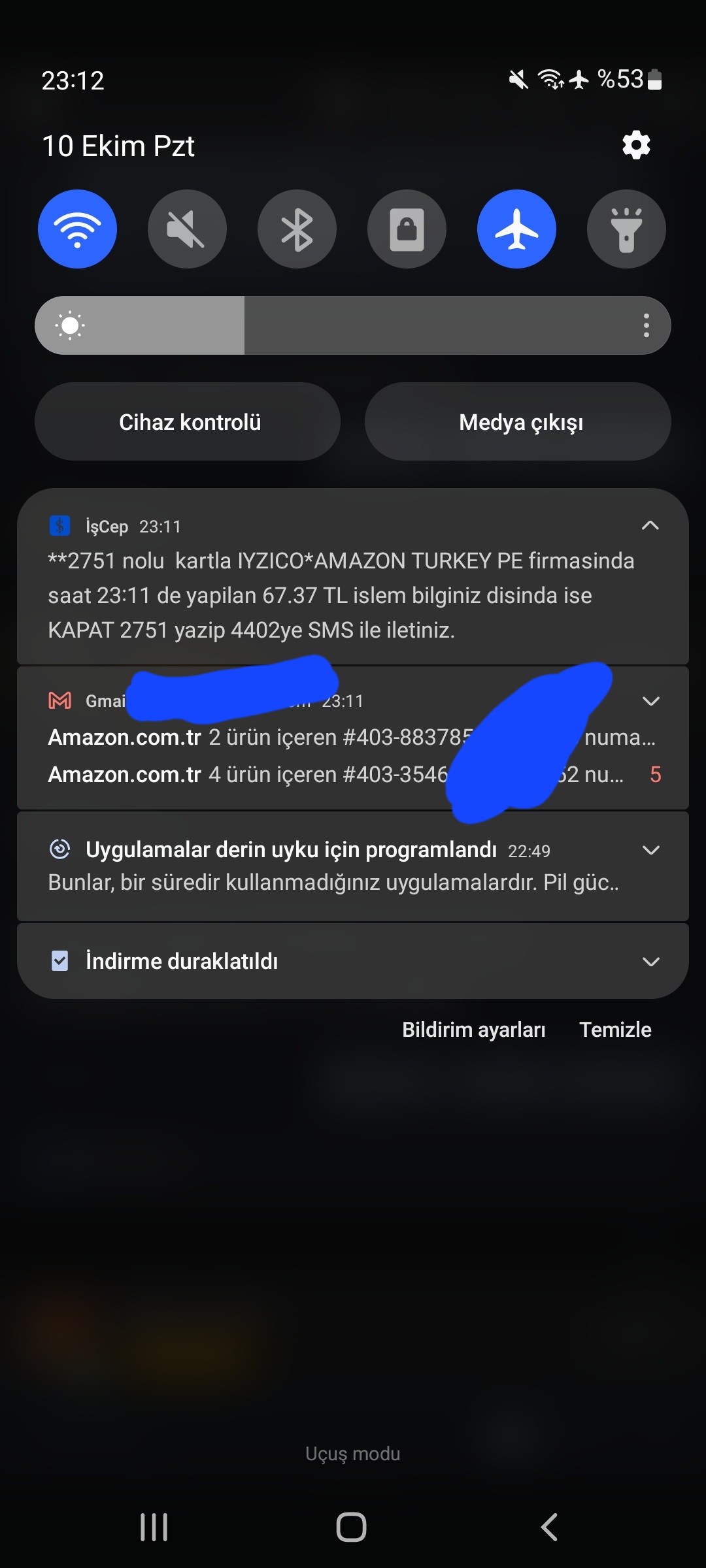Tap the İşCep banking app notification icon
Screen dimensions: 706x1568
pyautogui.click(x=59, y=525)
